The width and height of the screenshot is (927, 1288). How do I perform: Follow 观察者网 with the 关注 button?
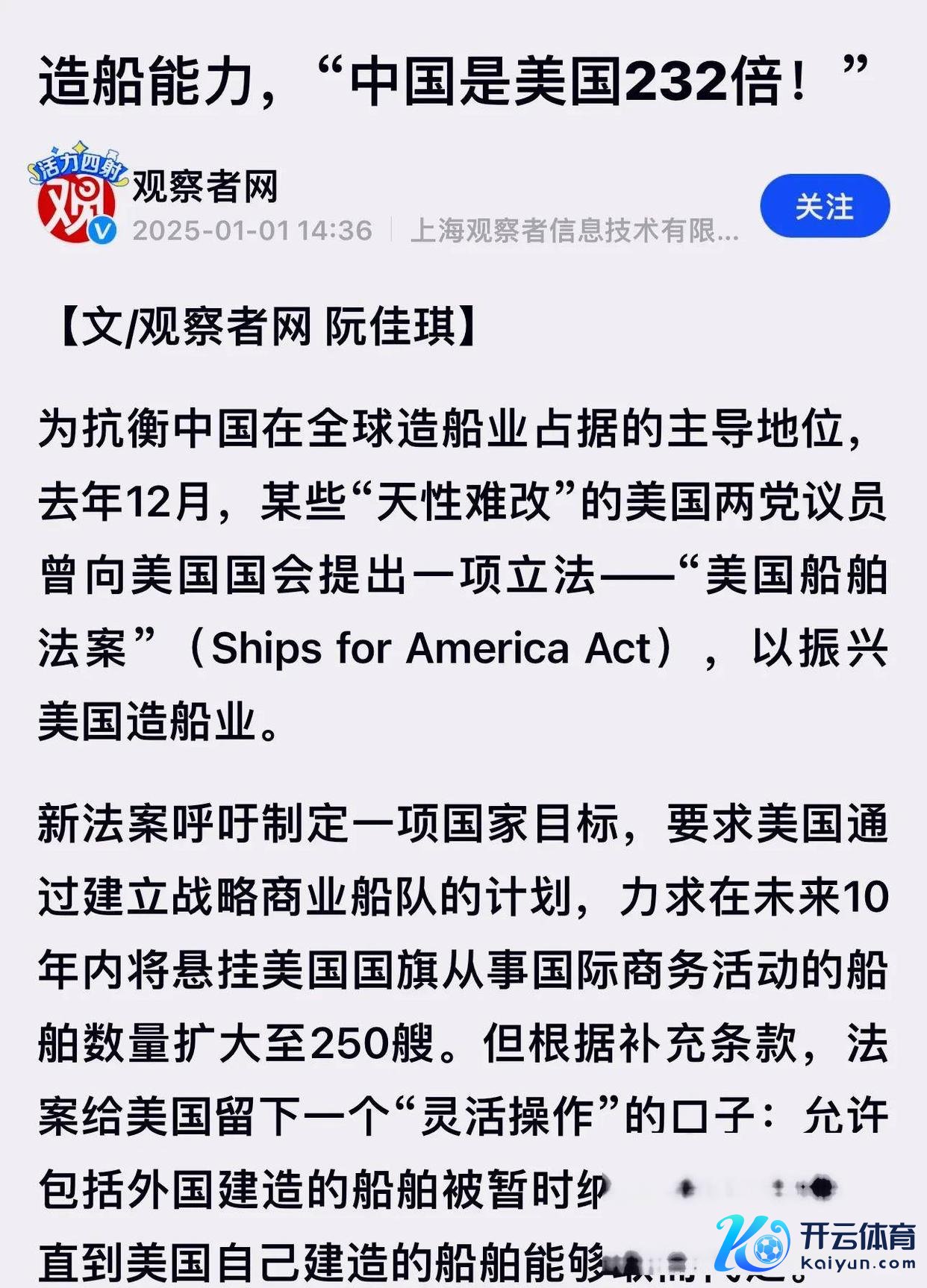[824, 206]
